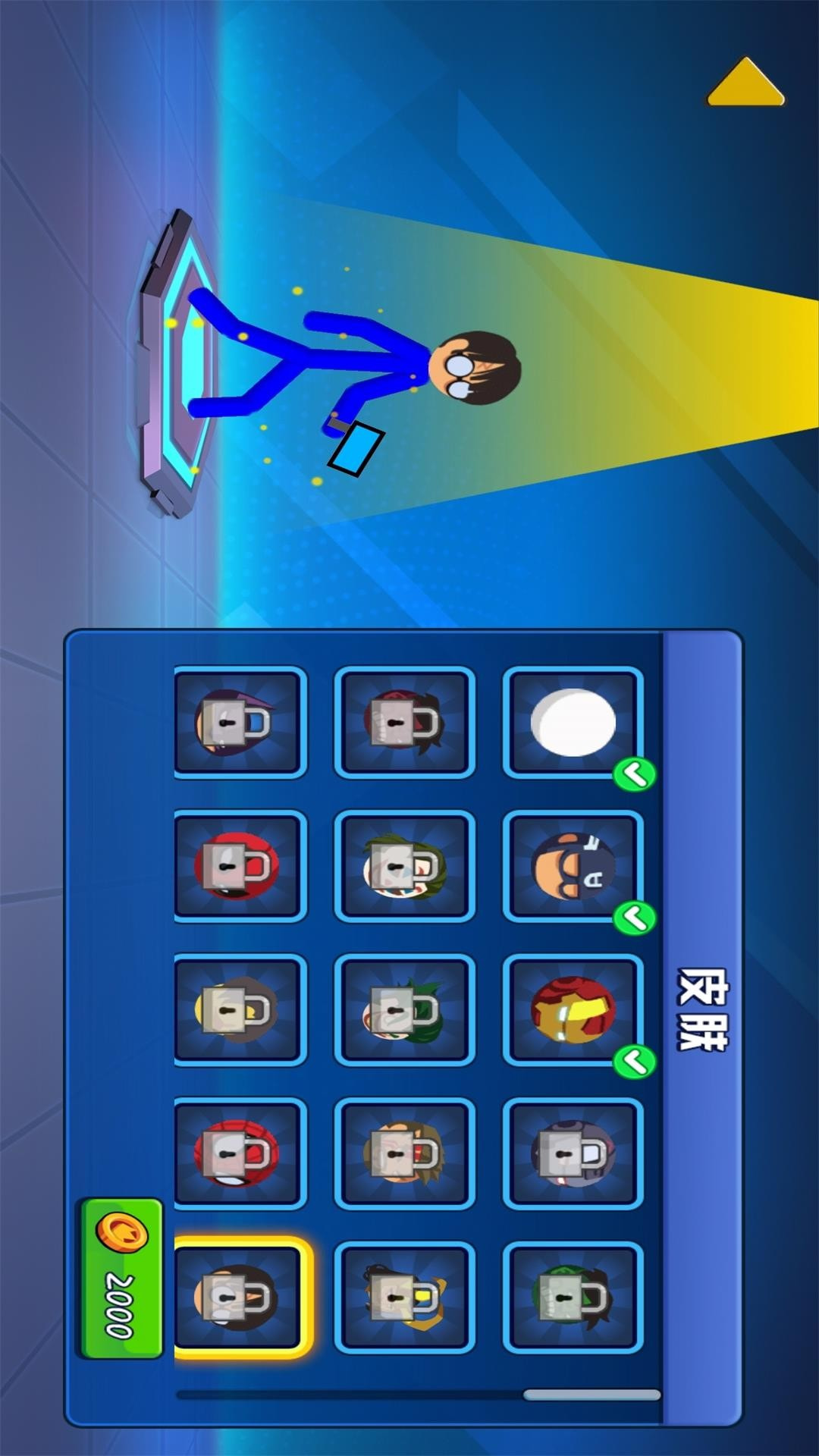Pick the locked purple-hooded skin
The height and width of the screenshot is (1456, 819).
tap(239, 722)
